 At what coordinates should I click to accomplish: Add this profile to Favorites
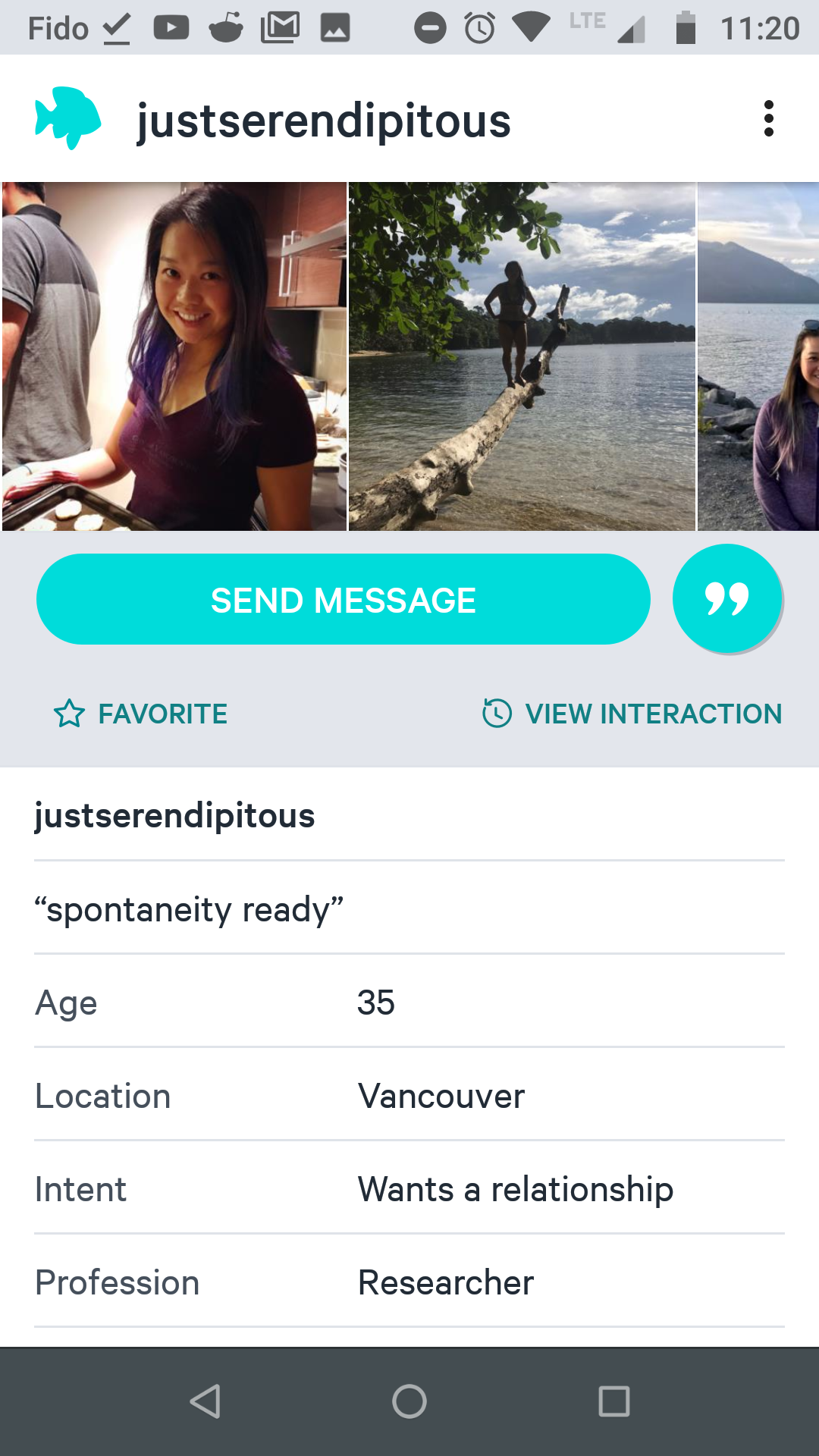[141, 714]
